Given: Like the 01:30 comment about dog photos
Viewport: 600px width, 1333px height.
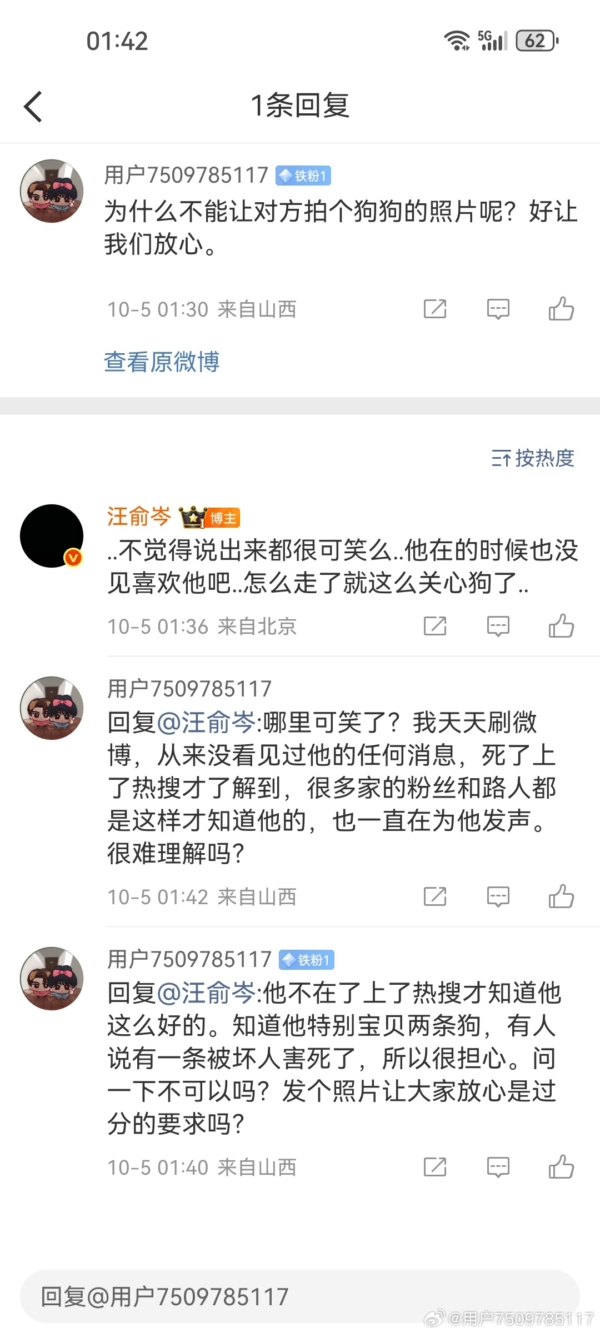Looking at the screenshot, I should point(561,309).
